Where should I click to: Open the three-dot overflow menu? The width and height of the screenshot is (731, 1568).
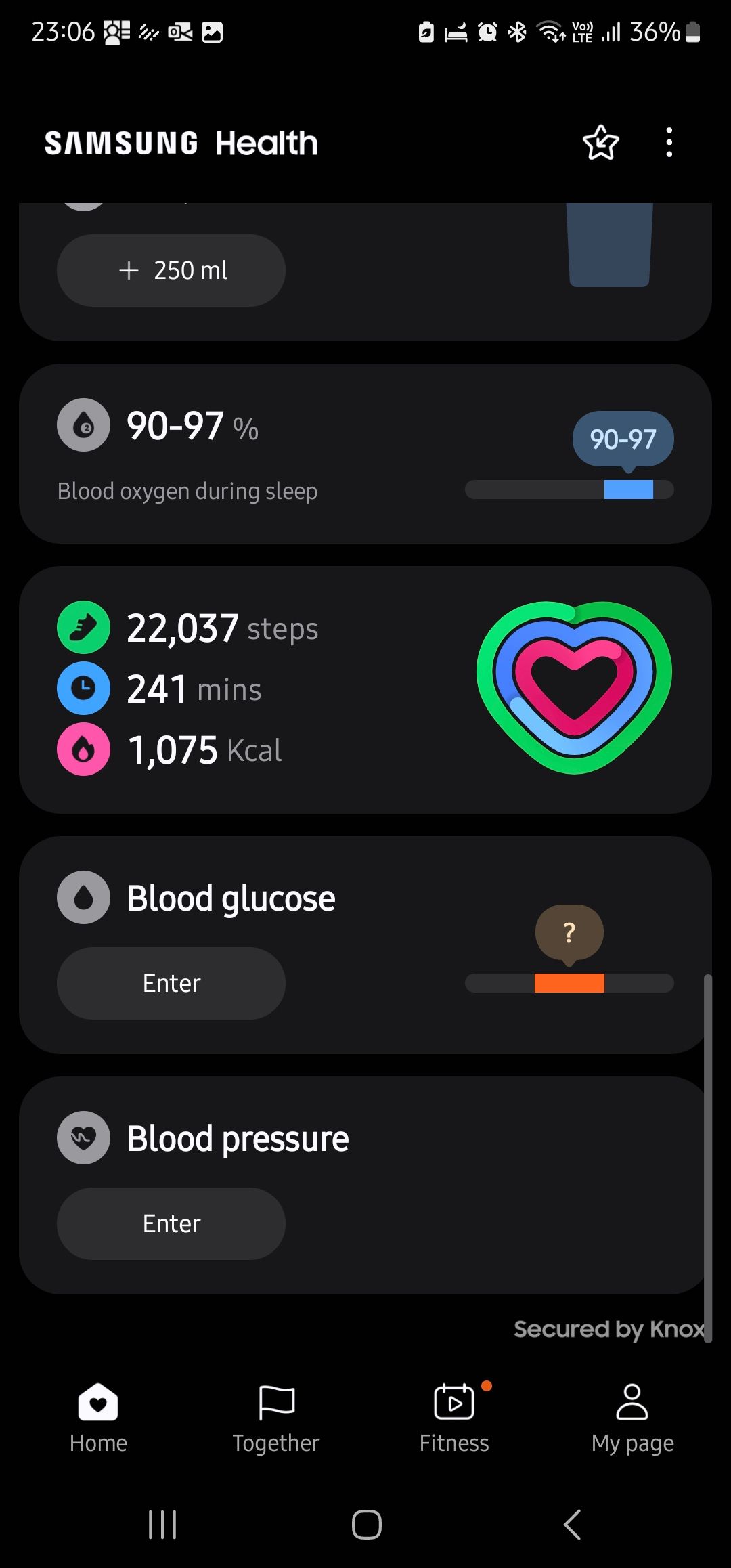(x=669, y=143)
